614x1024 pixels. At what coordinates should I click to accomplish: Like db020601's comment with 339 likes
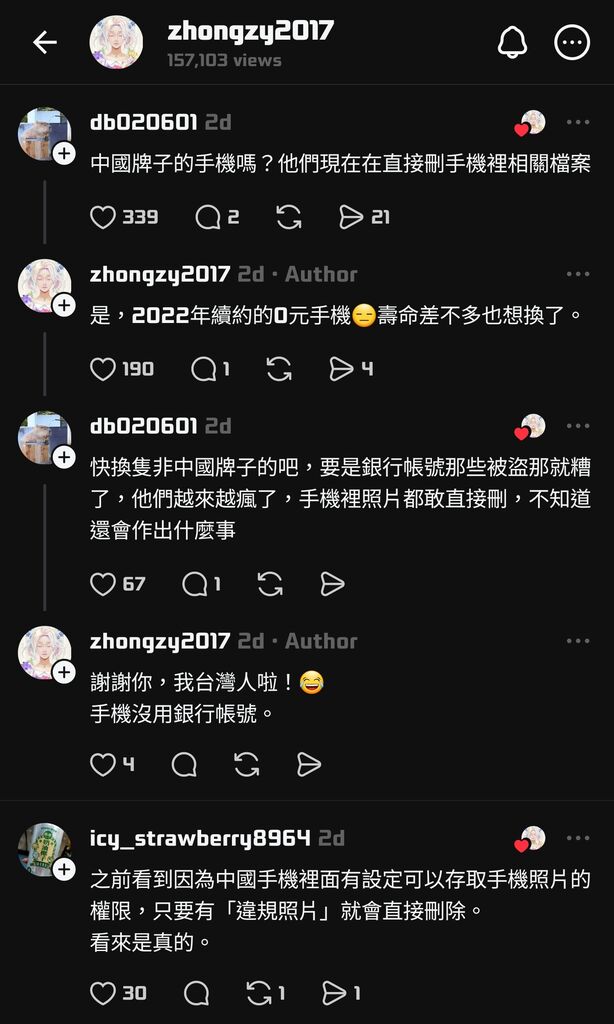point(103,217)
